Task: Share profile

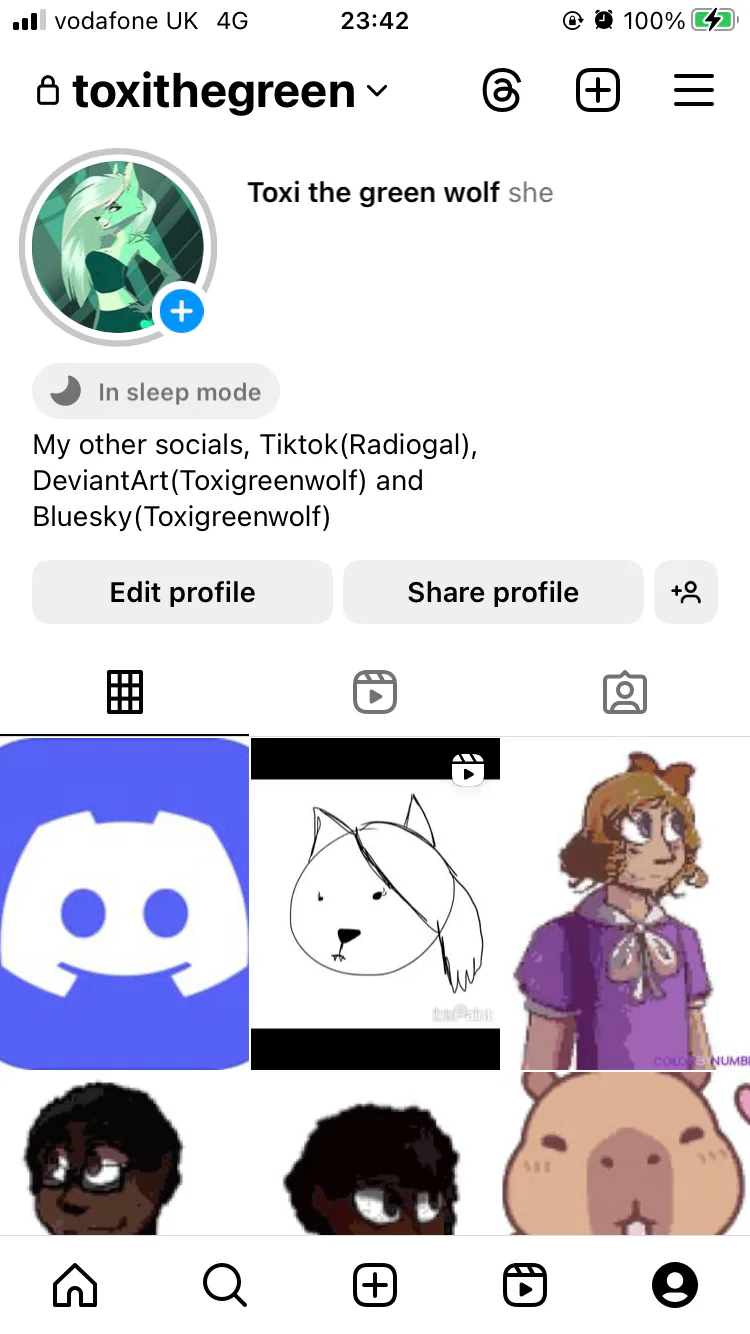Action: (493, 592)
